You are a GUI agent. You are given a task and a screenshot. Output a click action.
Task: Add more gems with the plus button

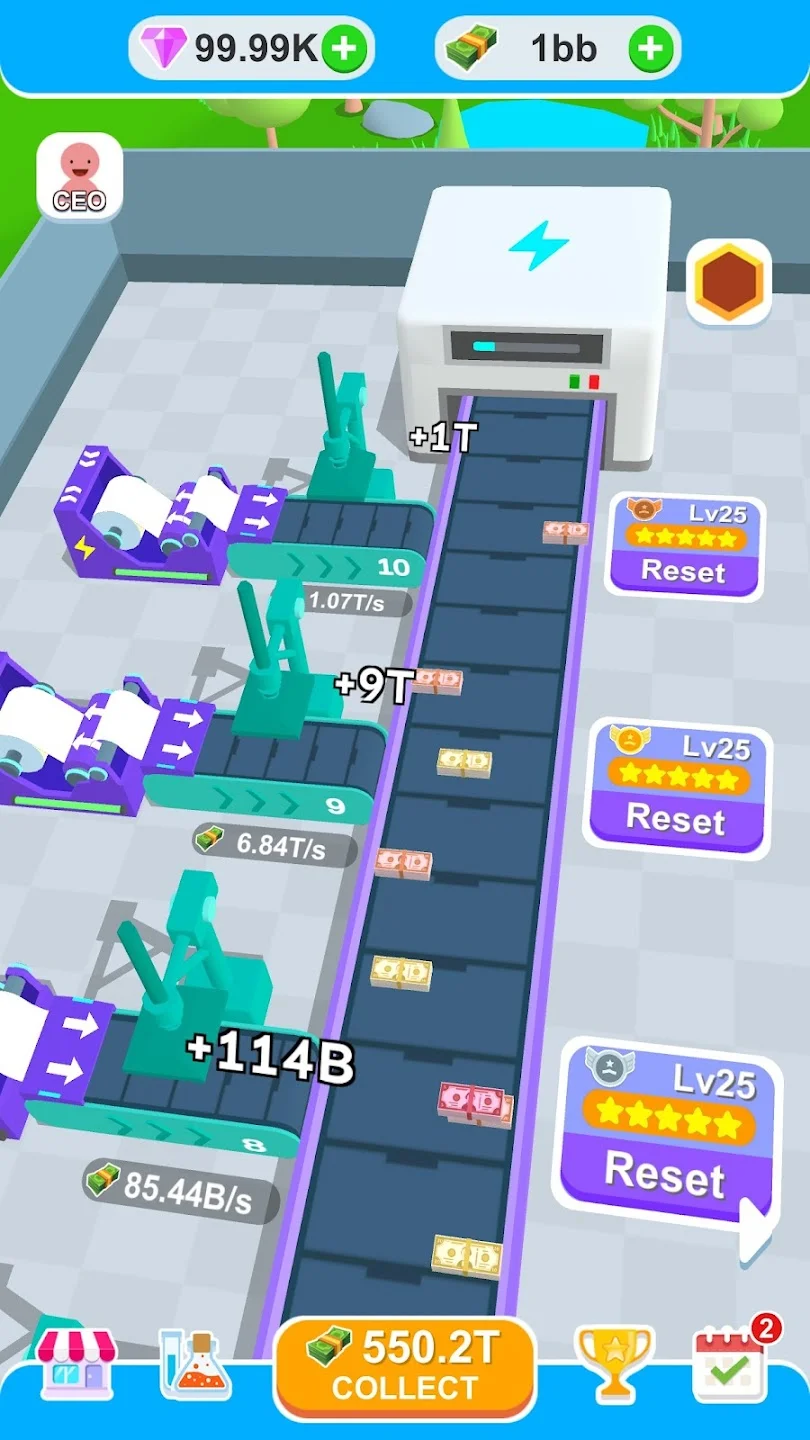click(344, 49)
